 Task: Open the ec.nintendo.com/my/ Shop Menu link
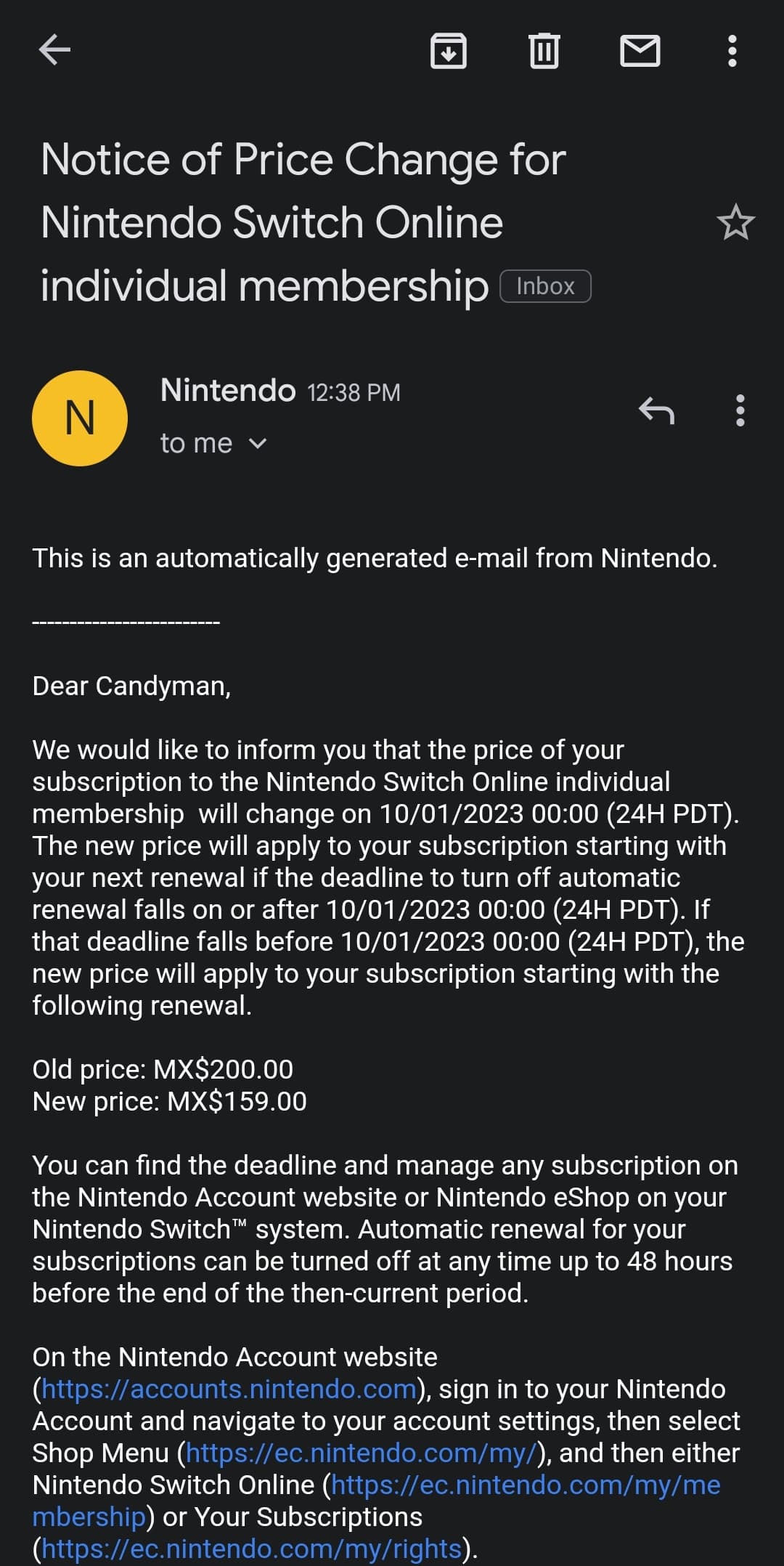click(361, 1453)
